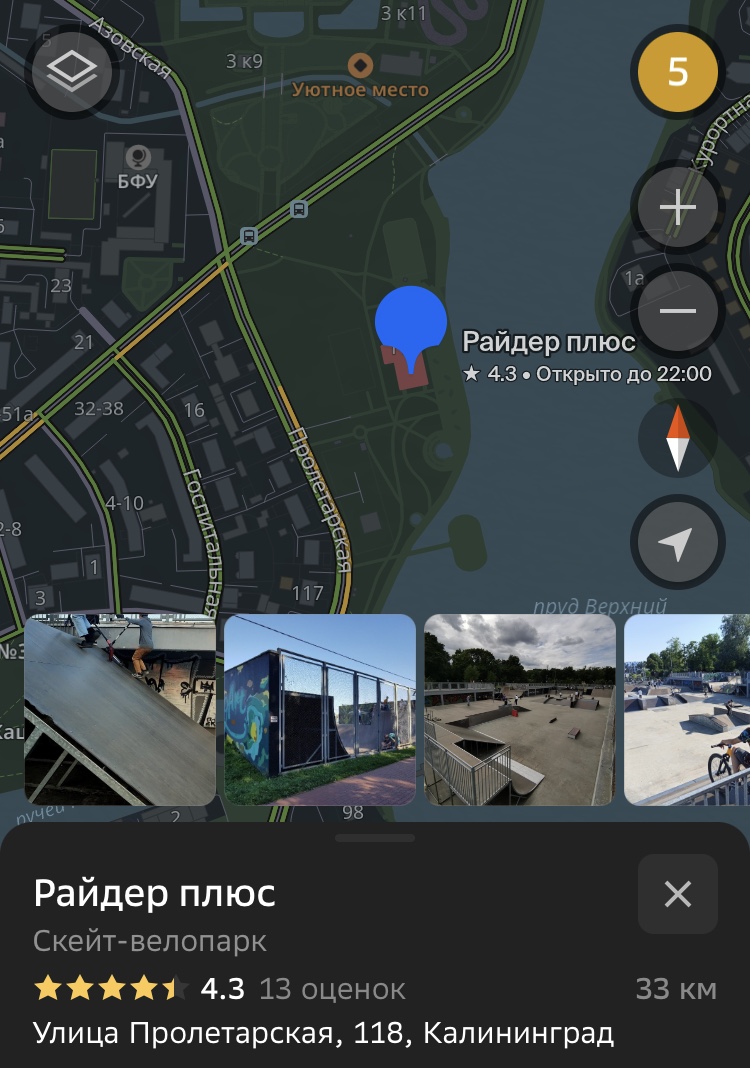Image resolution: width=750 pixels, height=1068 pixels.
Task: Open the 13 оценок ratings
Action: [x=332, y=989]
